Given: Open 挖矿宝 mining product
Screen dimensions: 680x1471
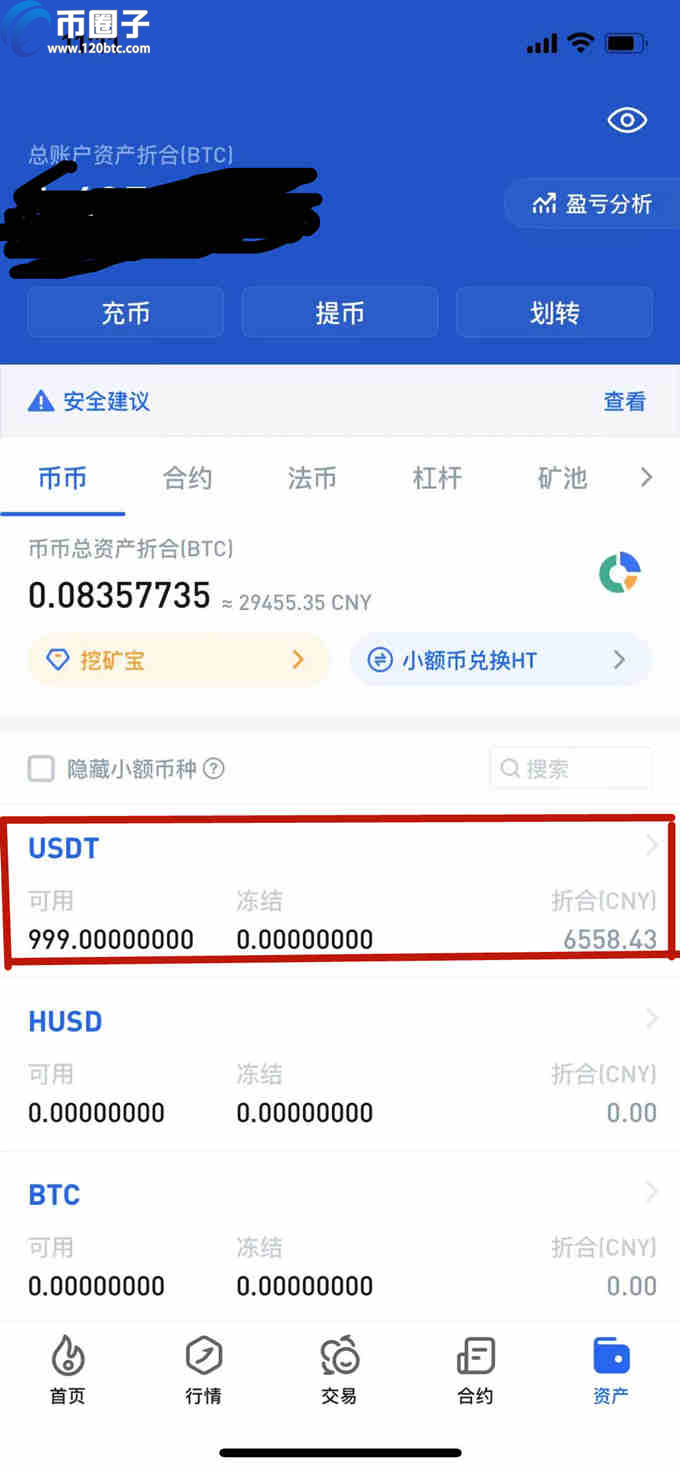Looking at the screenshot, I should [178, 660].
